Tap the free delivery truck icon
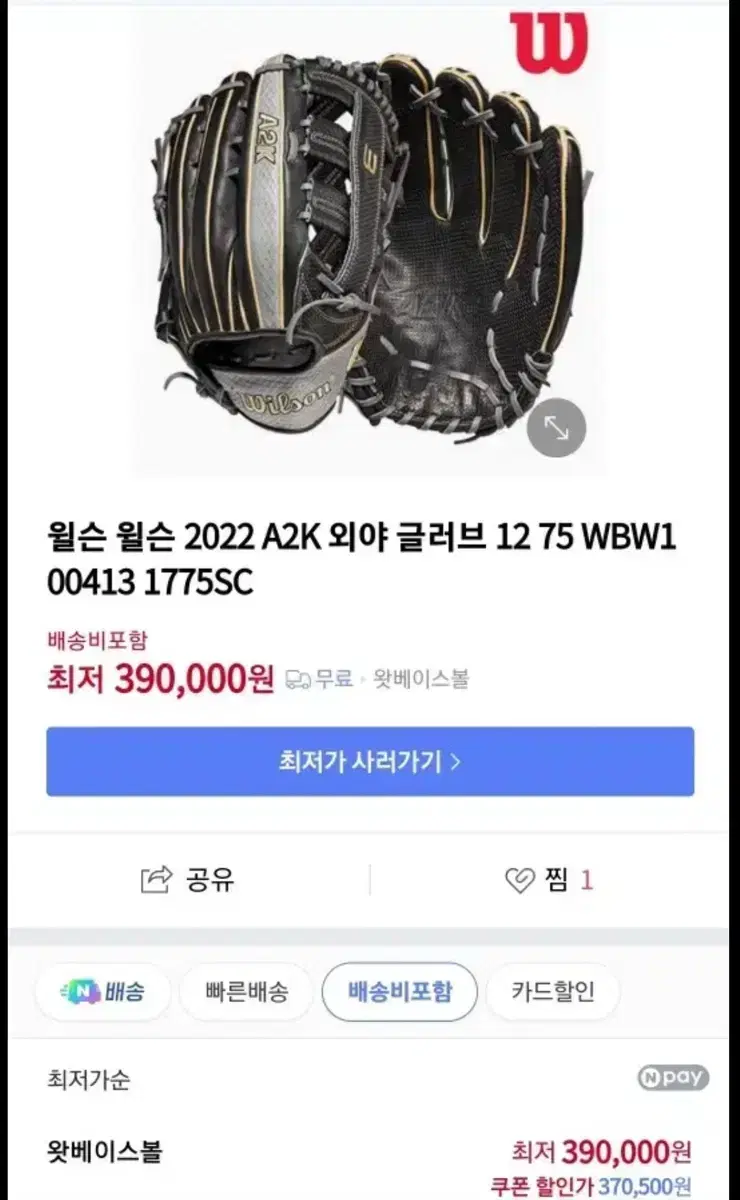This screenshot has width=740, height=1200. tap(297, 678)
